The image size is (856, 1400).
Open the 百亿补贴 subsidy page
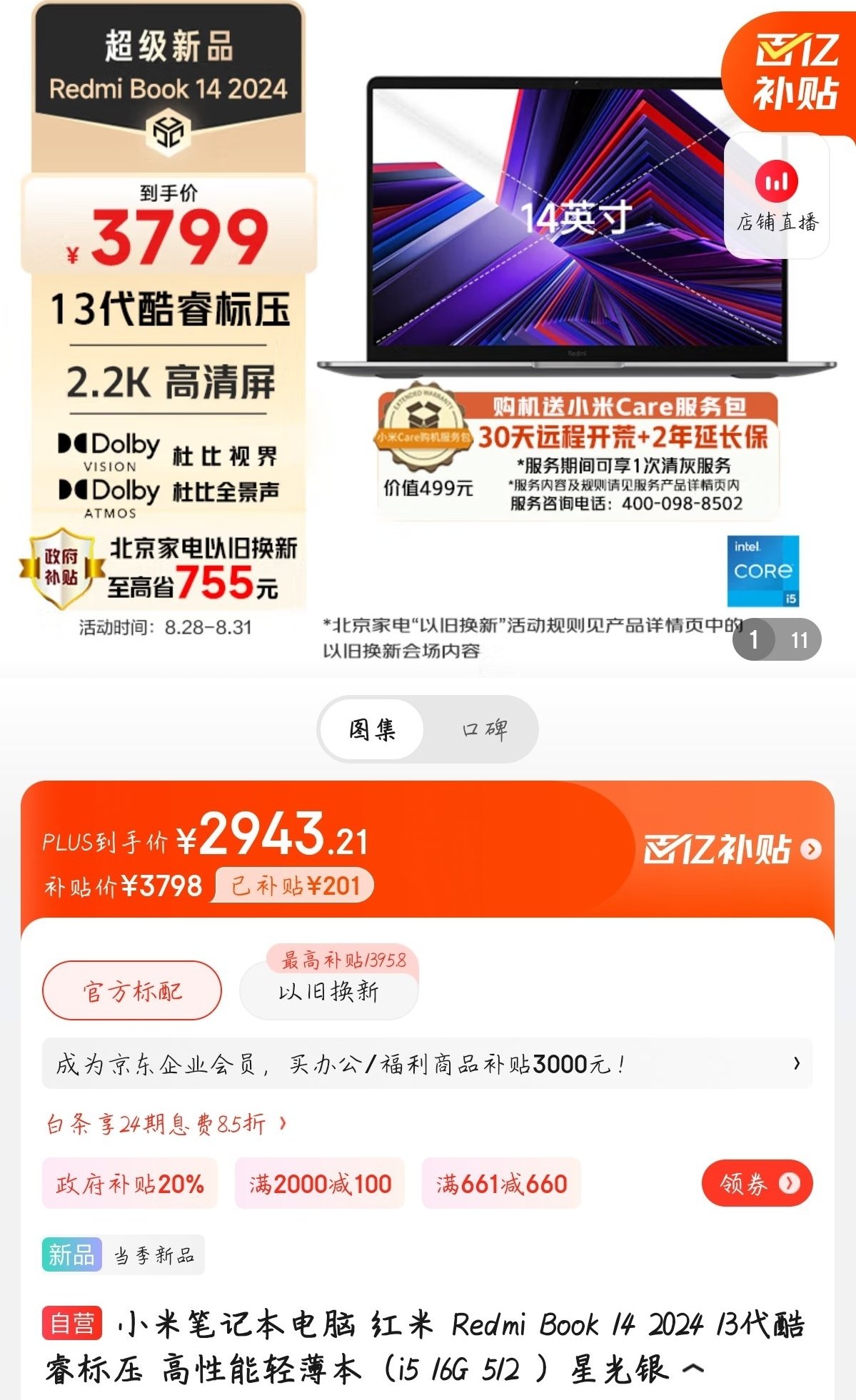pos(732,849)
